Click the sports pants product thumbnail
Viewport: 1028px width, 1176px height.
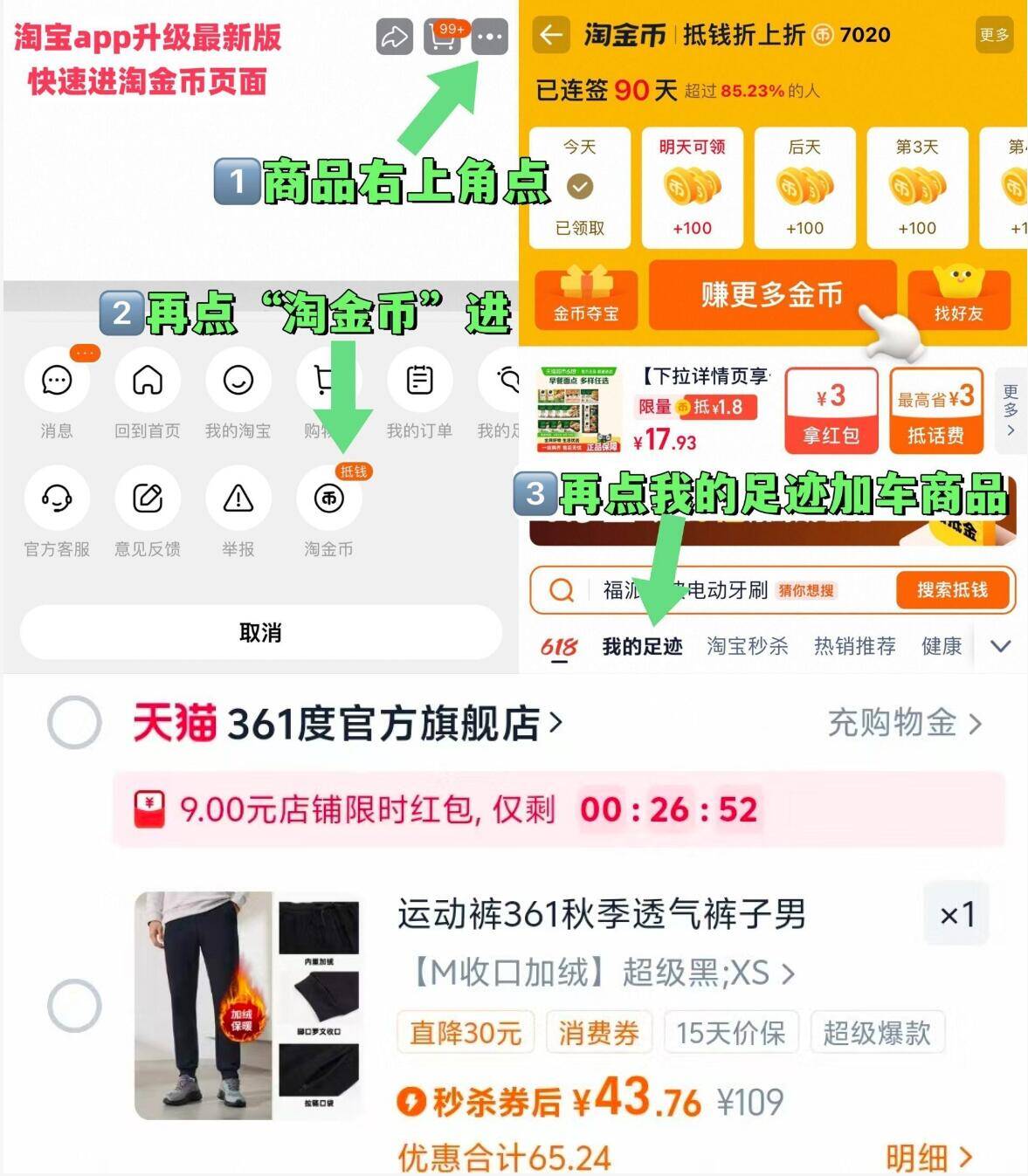point(247,1002)
